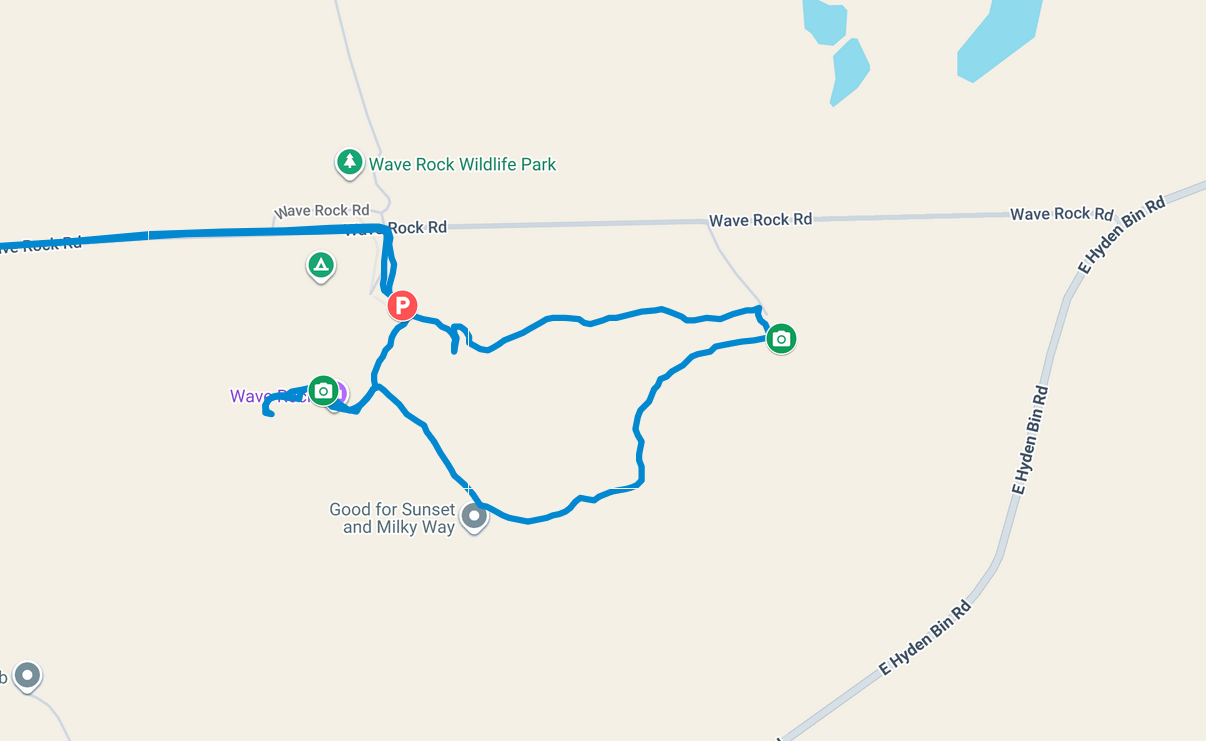
Task: Select the Good for Sunset and Milky Way pin
Action: pyautogui.click(x=474, y=517)
